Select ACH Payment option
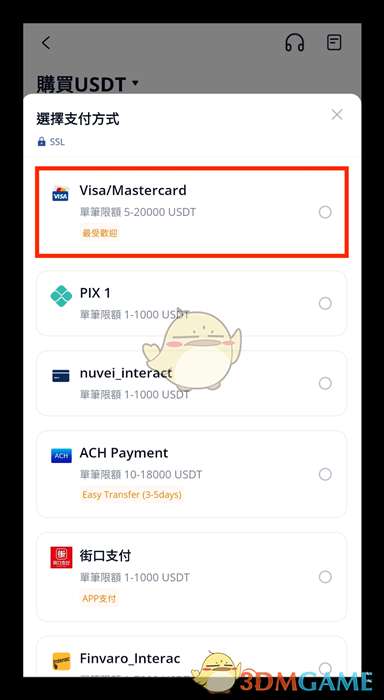The image size is (384, 700). tap(192, 474)
